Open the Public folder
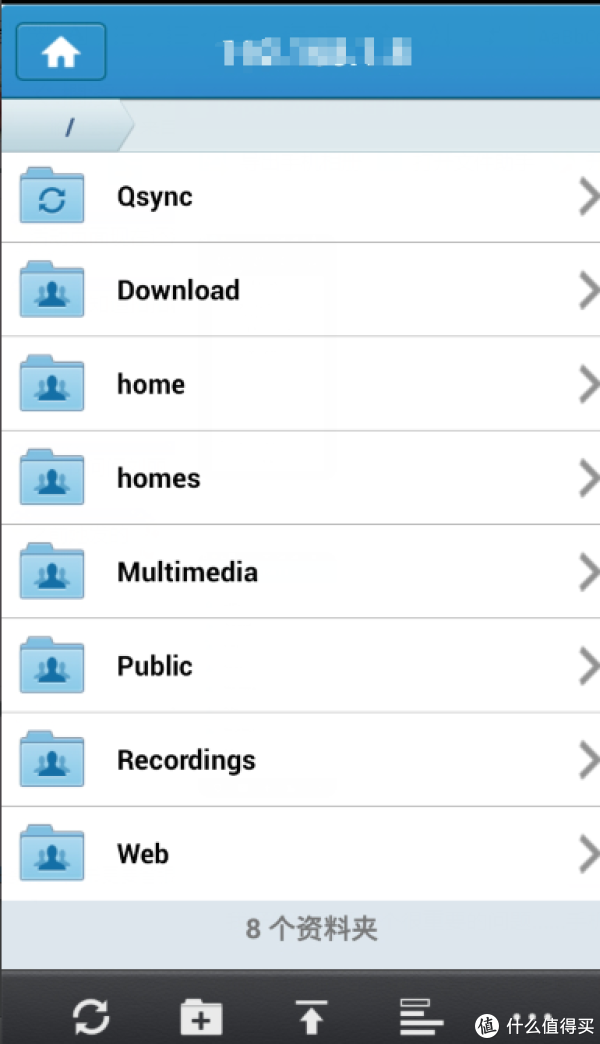The height and width of the screenshot is (1044, 600). coord(300,666)
